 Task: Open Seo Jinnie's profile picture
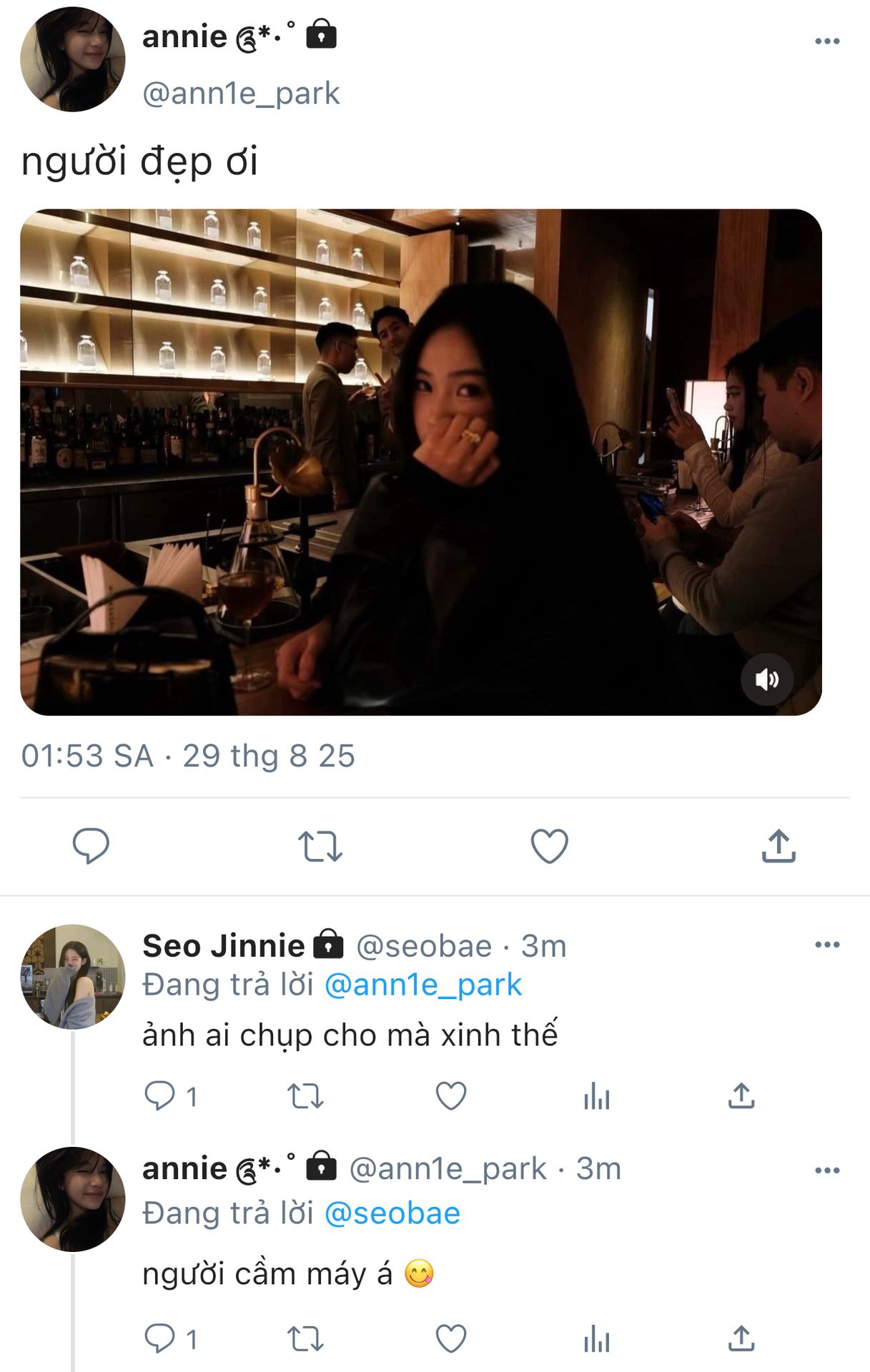pos(73,976)
